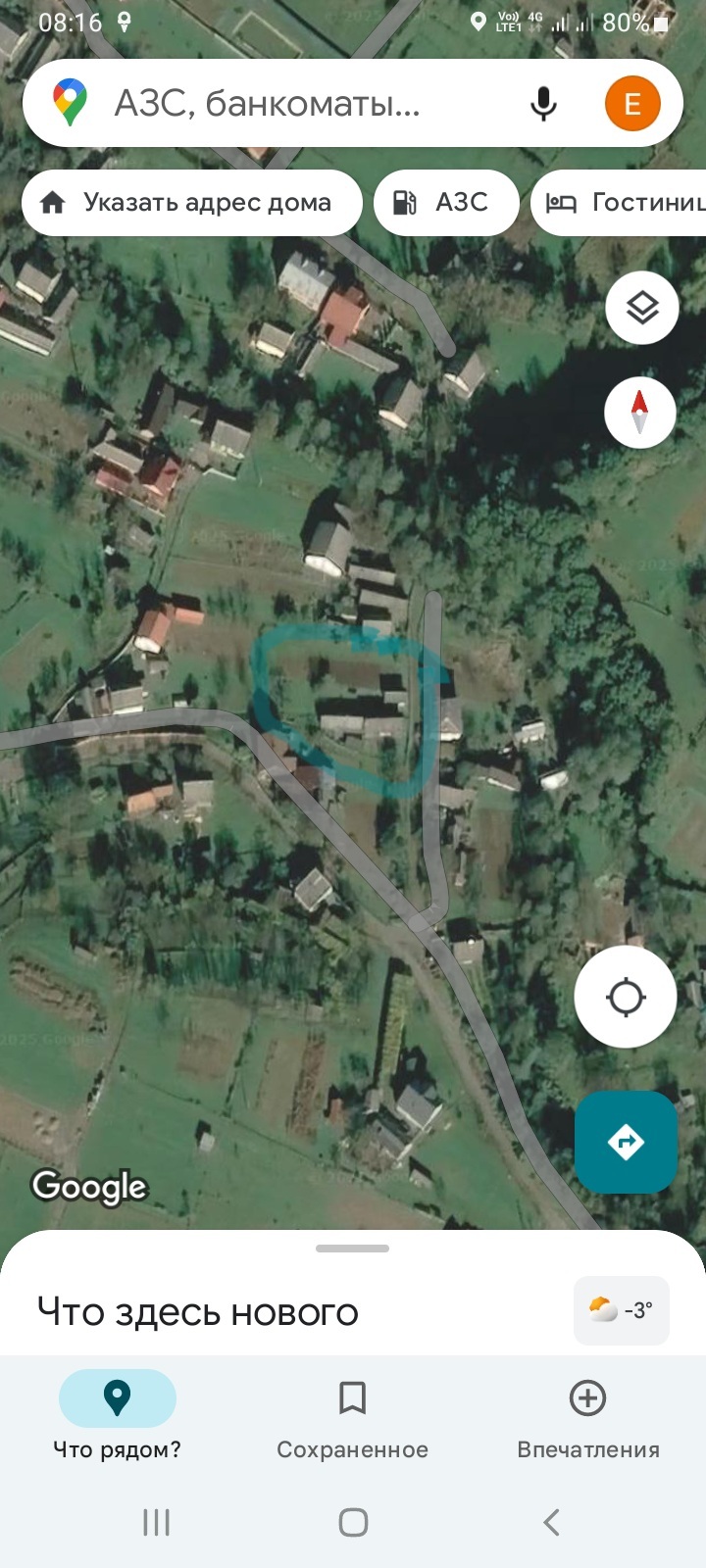
Task: Select the Указать адрес дома chip
Action: click(192, 203)
